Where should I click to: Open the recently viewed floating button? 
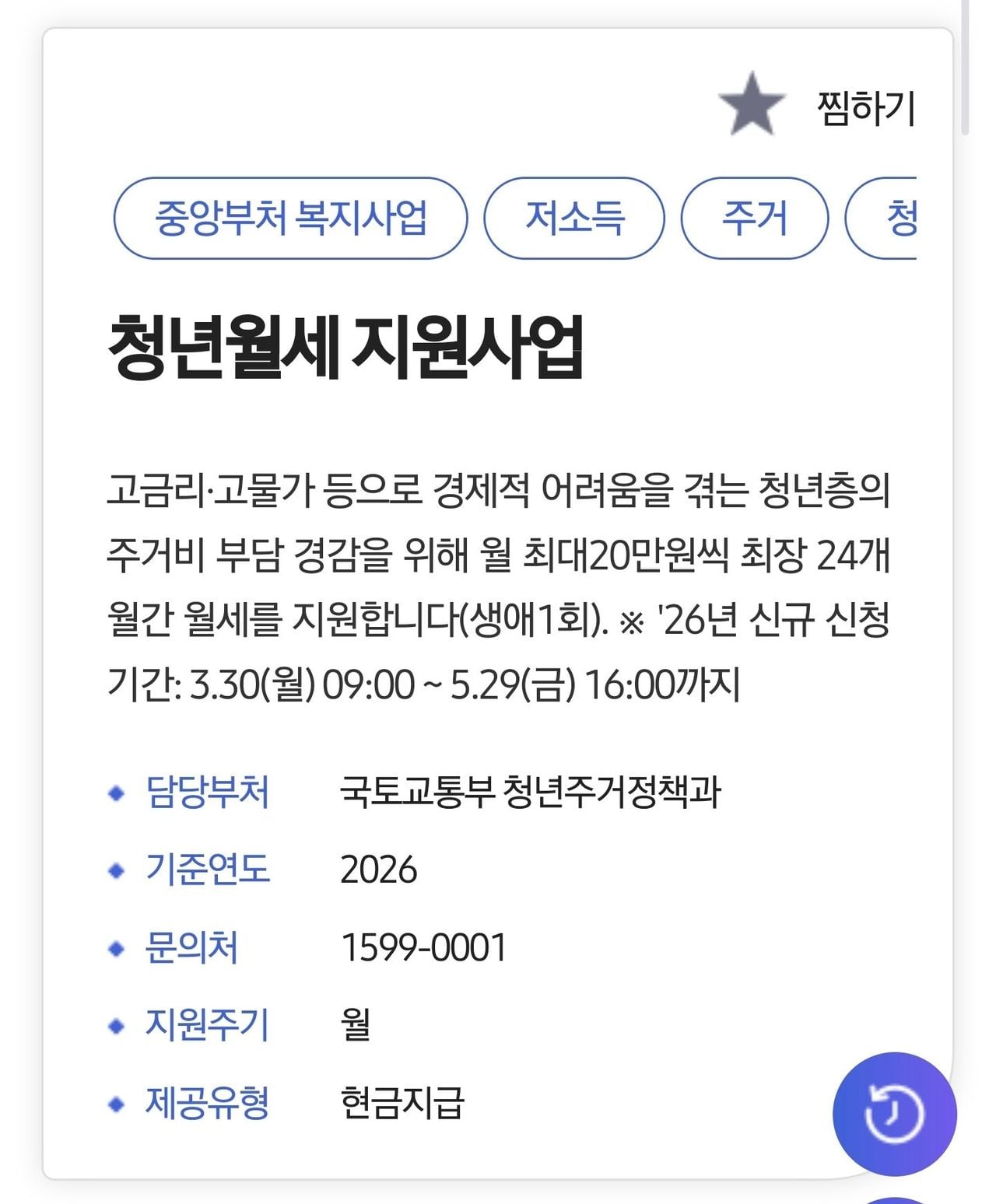click(894, 1113)
